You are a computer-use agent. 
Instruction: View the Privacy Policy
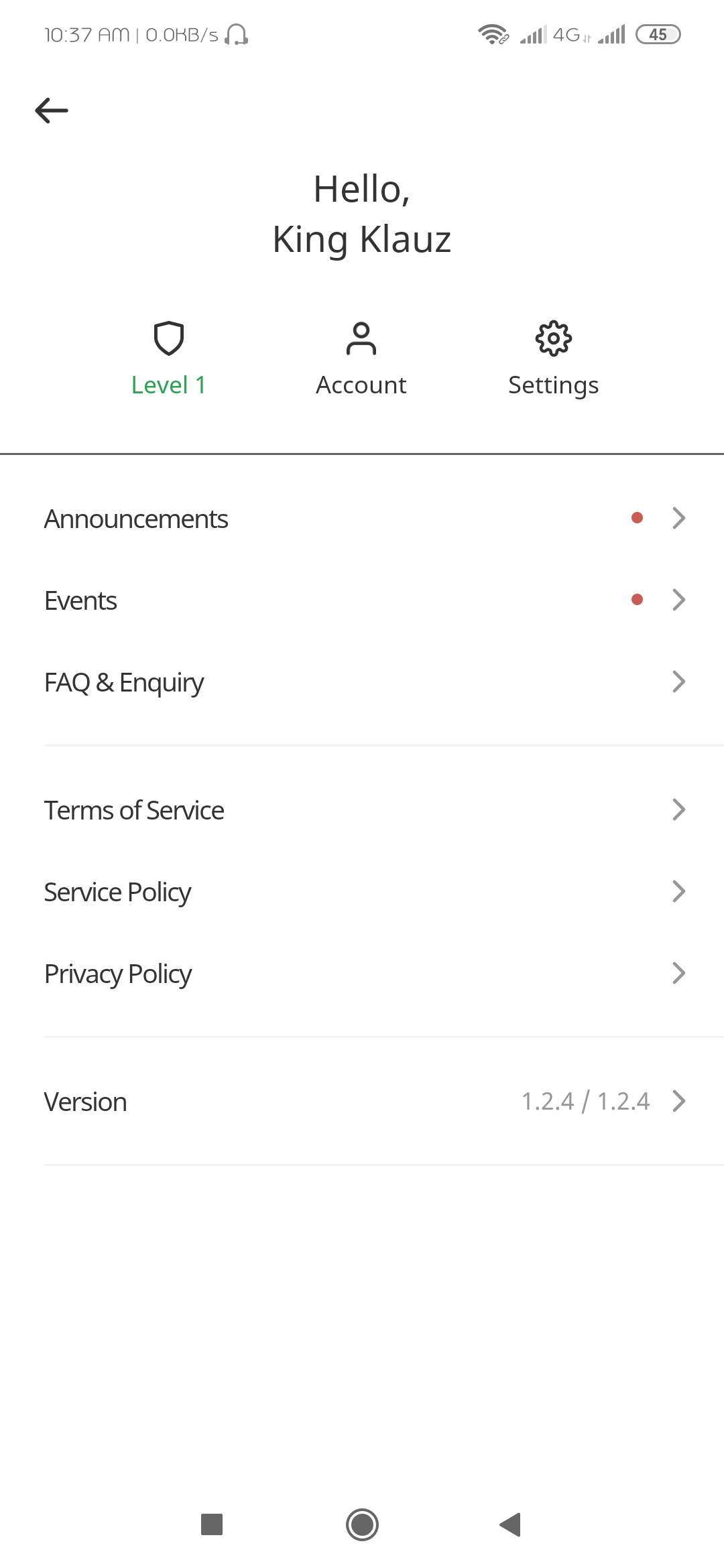[362, 974]
